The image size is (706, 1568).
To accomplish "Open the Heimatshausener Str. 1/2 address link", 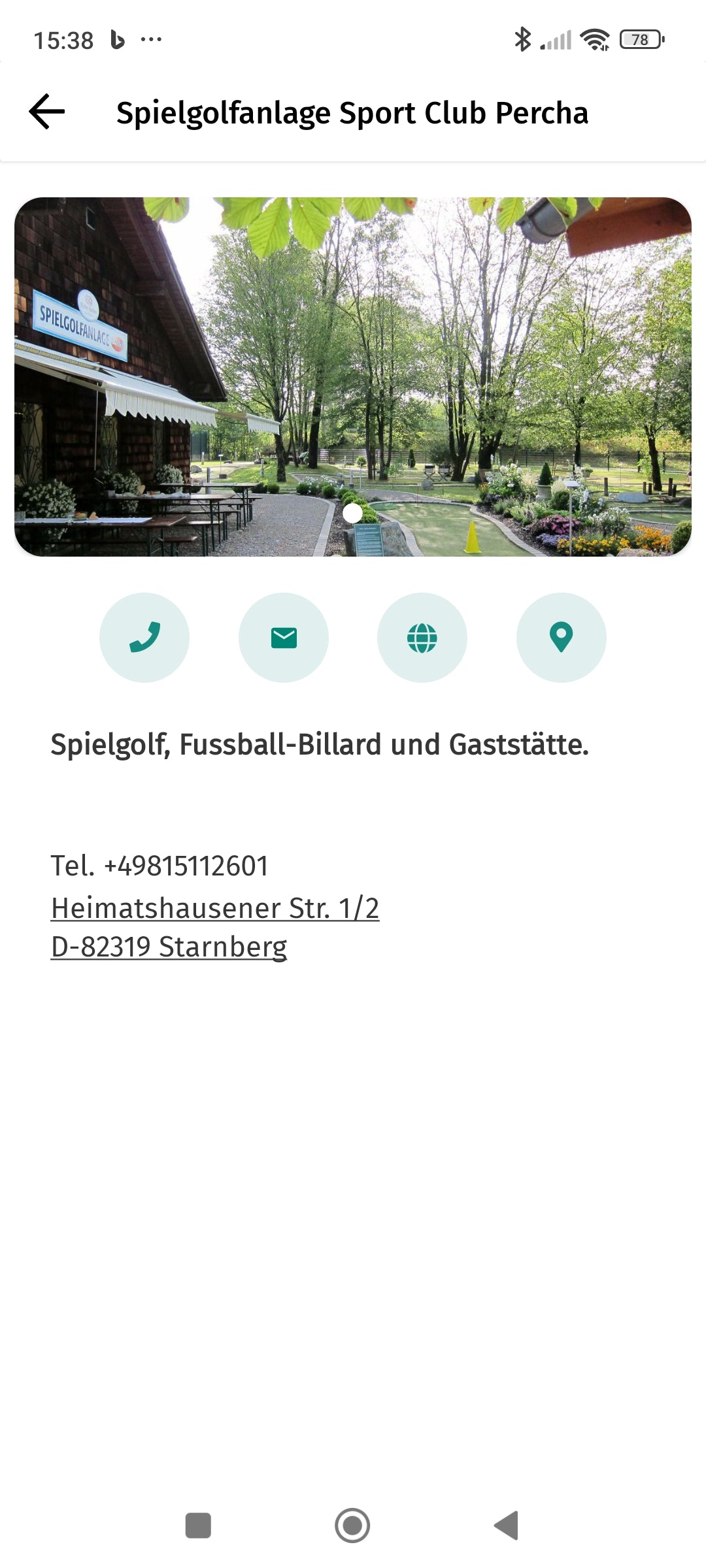I will click(216, 908).
